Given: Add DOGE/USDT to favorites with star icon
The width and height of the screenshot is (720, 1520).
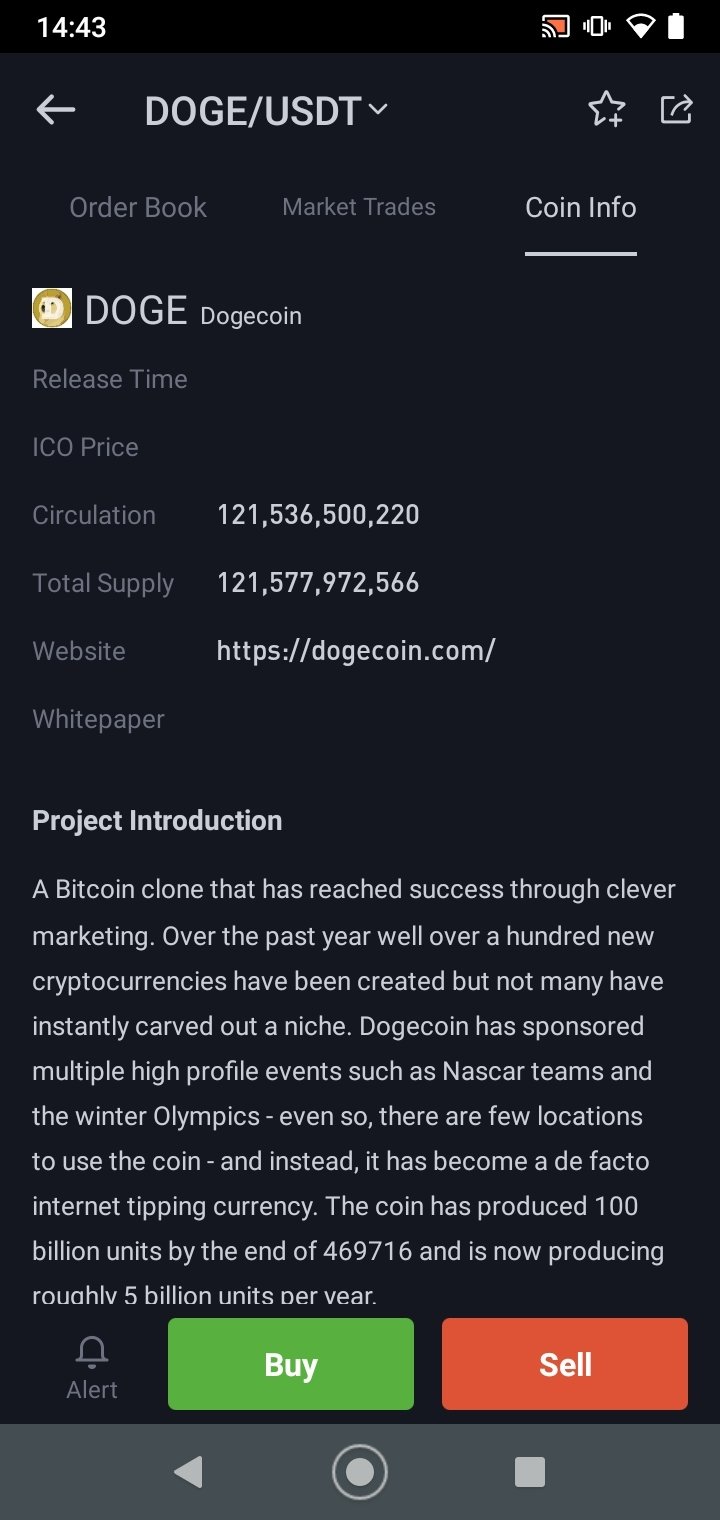Looking at the screenshot, I should (606, 110).
